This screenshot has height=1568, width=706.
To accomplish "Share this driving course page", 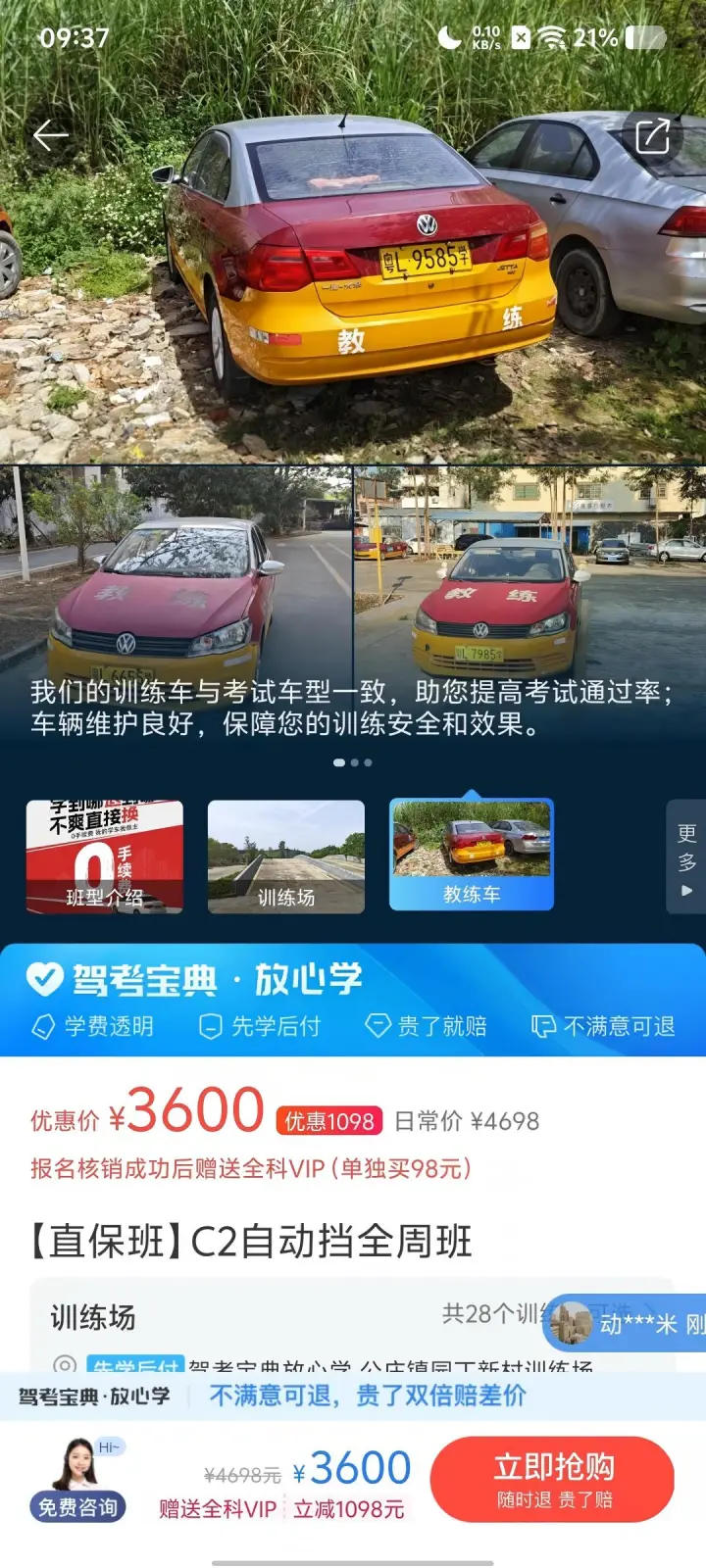I will (652, 135).
